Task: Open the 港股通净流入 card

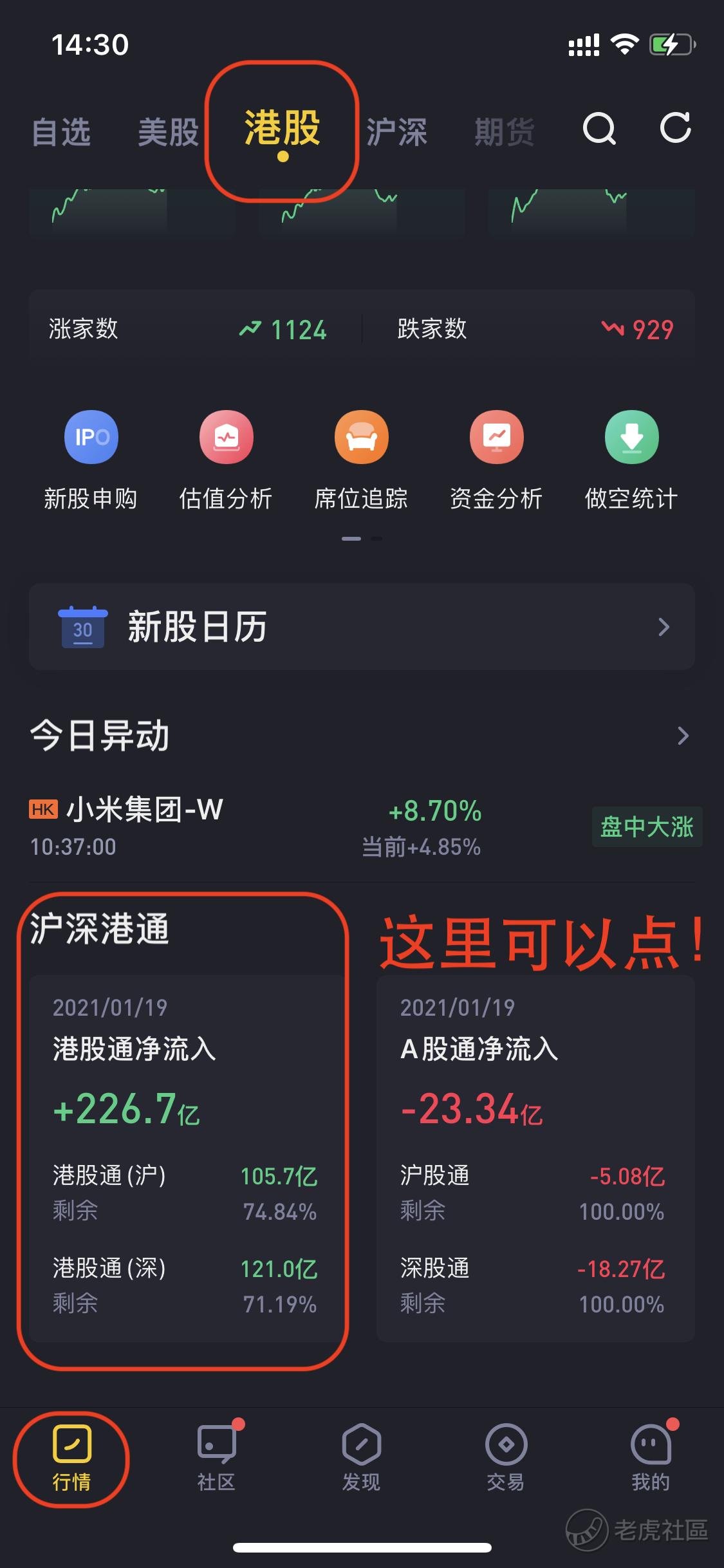Action: coord(187,1158)
